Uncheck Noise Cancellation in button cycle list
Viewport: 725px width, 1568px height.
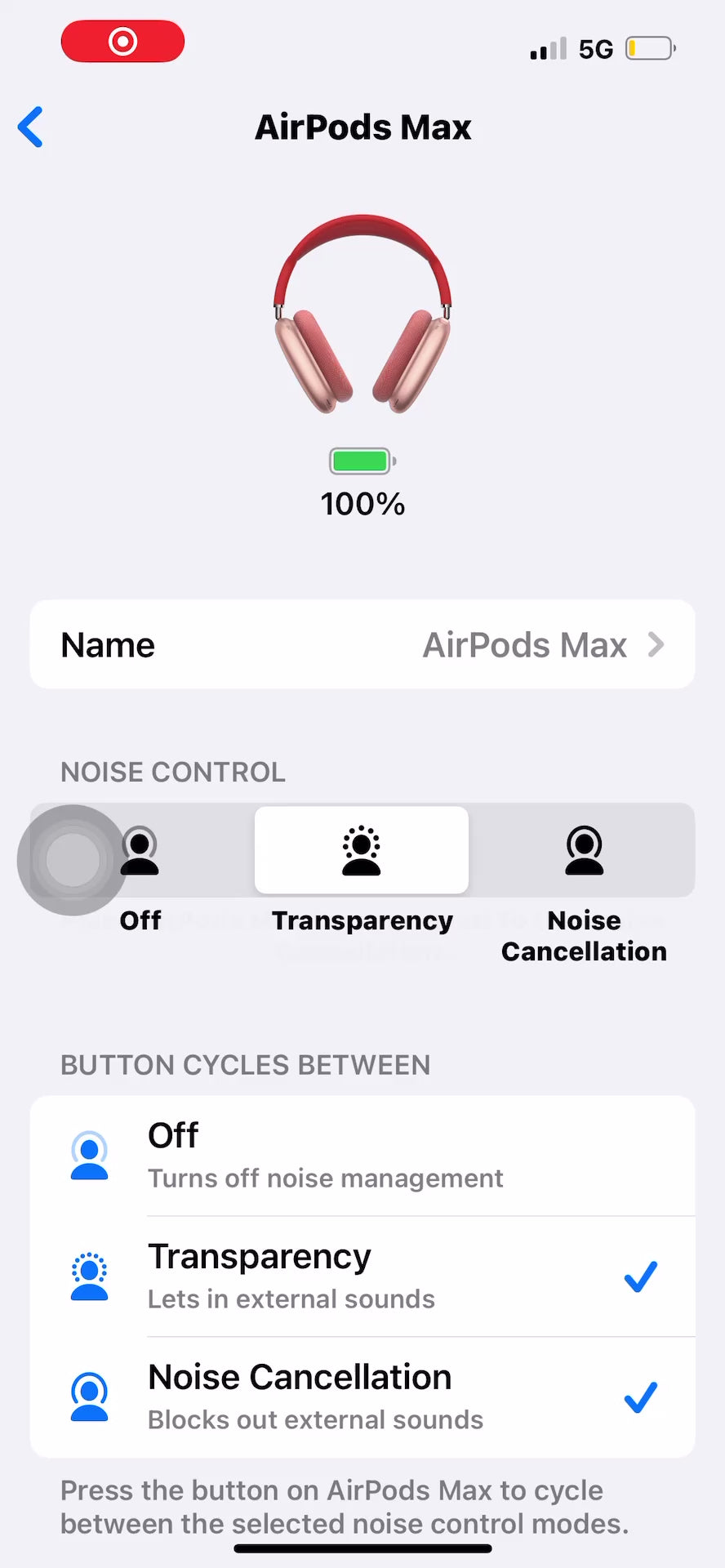click(362, 1397)
